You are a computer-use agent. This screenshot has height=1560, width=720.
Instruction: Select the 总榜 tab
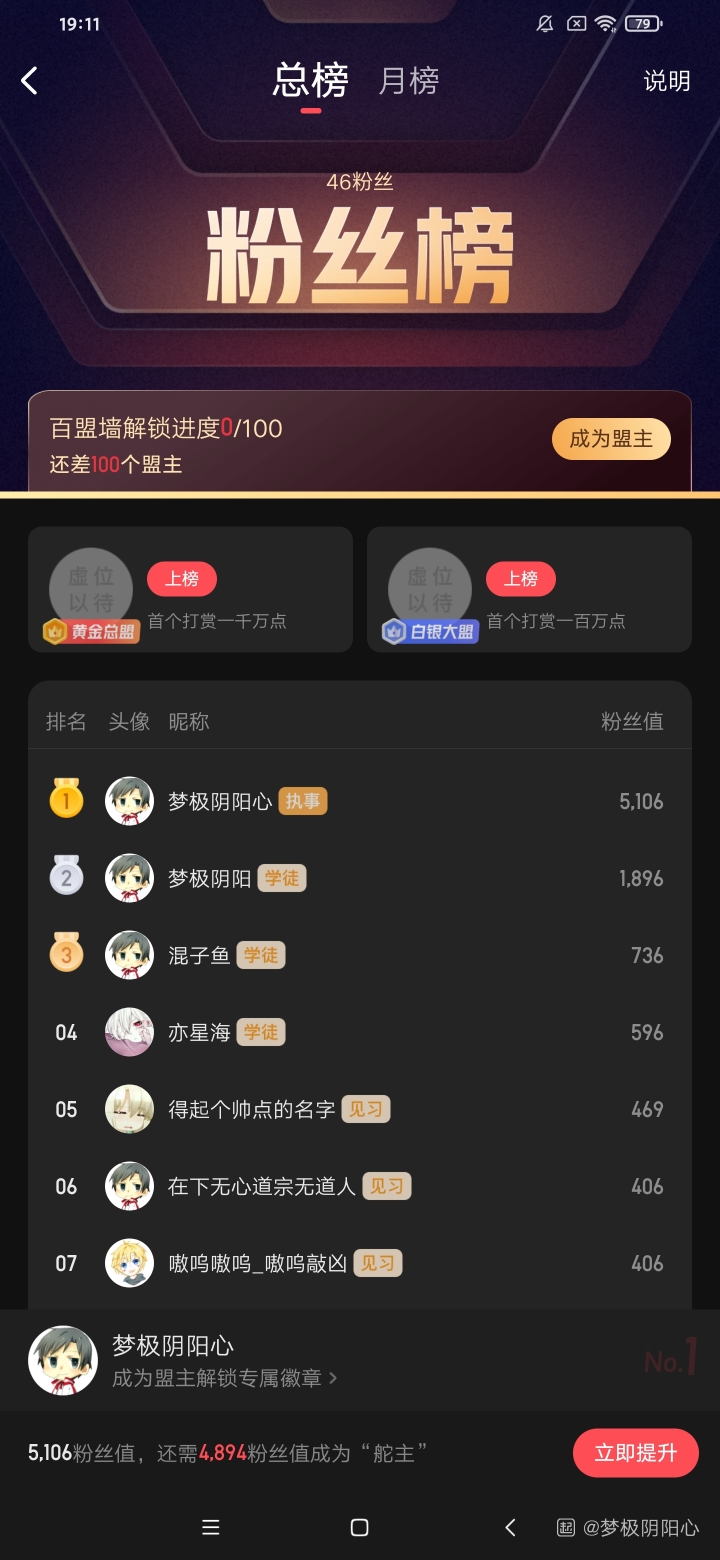point(311,81)
